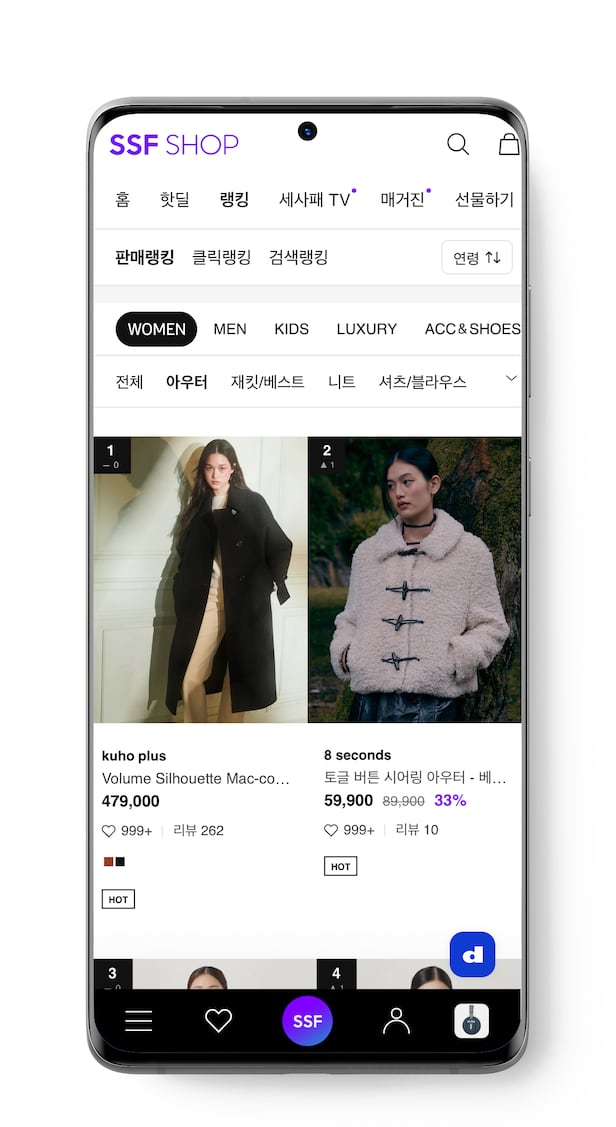Image resolution: width=616 pixels, height=1127 pixels.
Task: Filter by 재킷/베스트 subcategory
Action: (x=267, y=381)
